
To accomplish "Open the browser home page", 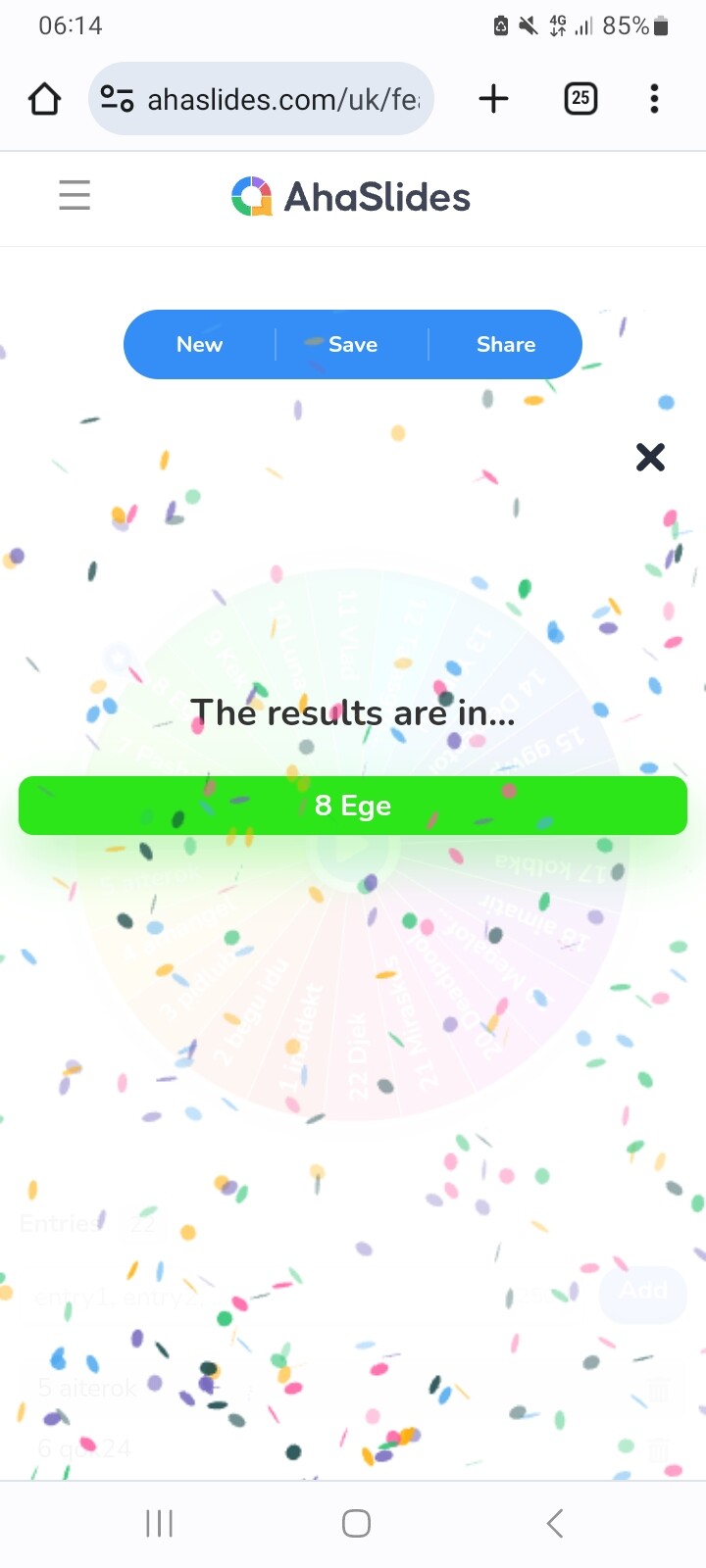I will (44, 99).
